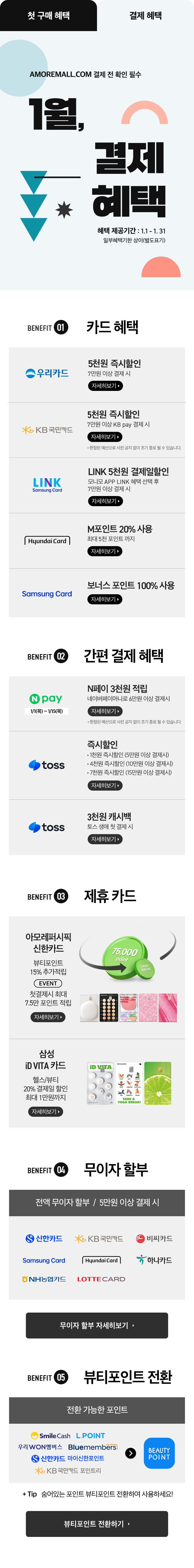The width and height of the screenshot is (194, 1568).
Task: View details for 우리카드 5천원 즉시할인
Action: pos(105,386)
